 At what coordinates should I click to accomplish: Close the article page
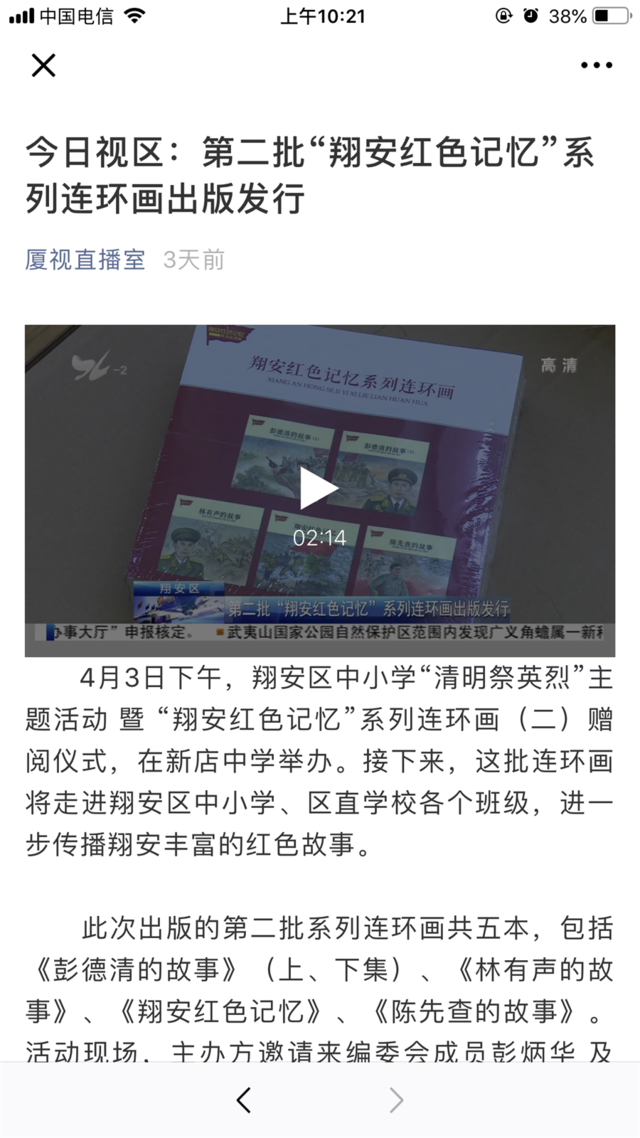coord(43,66)
